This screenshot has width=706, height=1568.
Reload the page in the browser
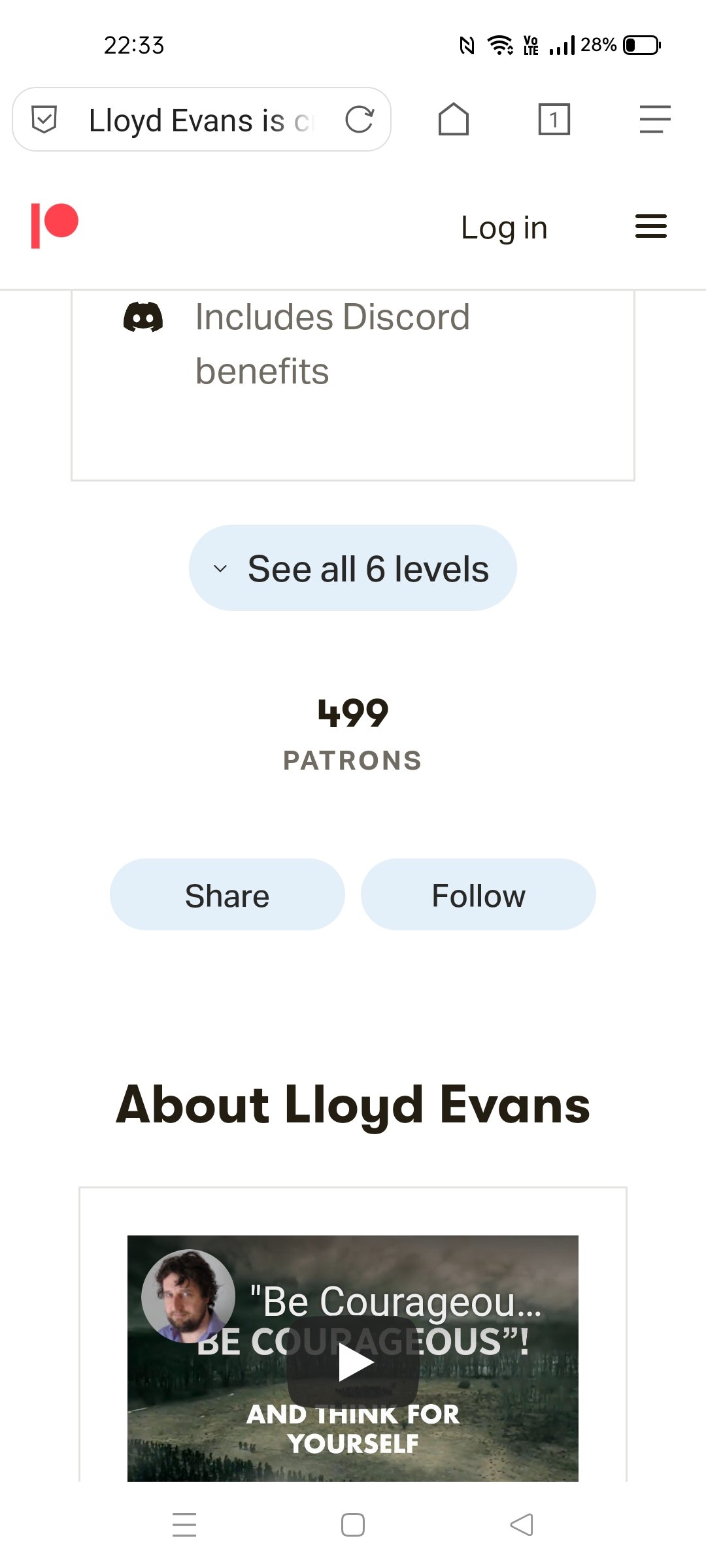(360, 120)
